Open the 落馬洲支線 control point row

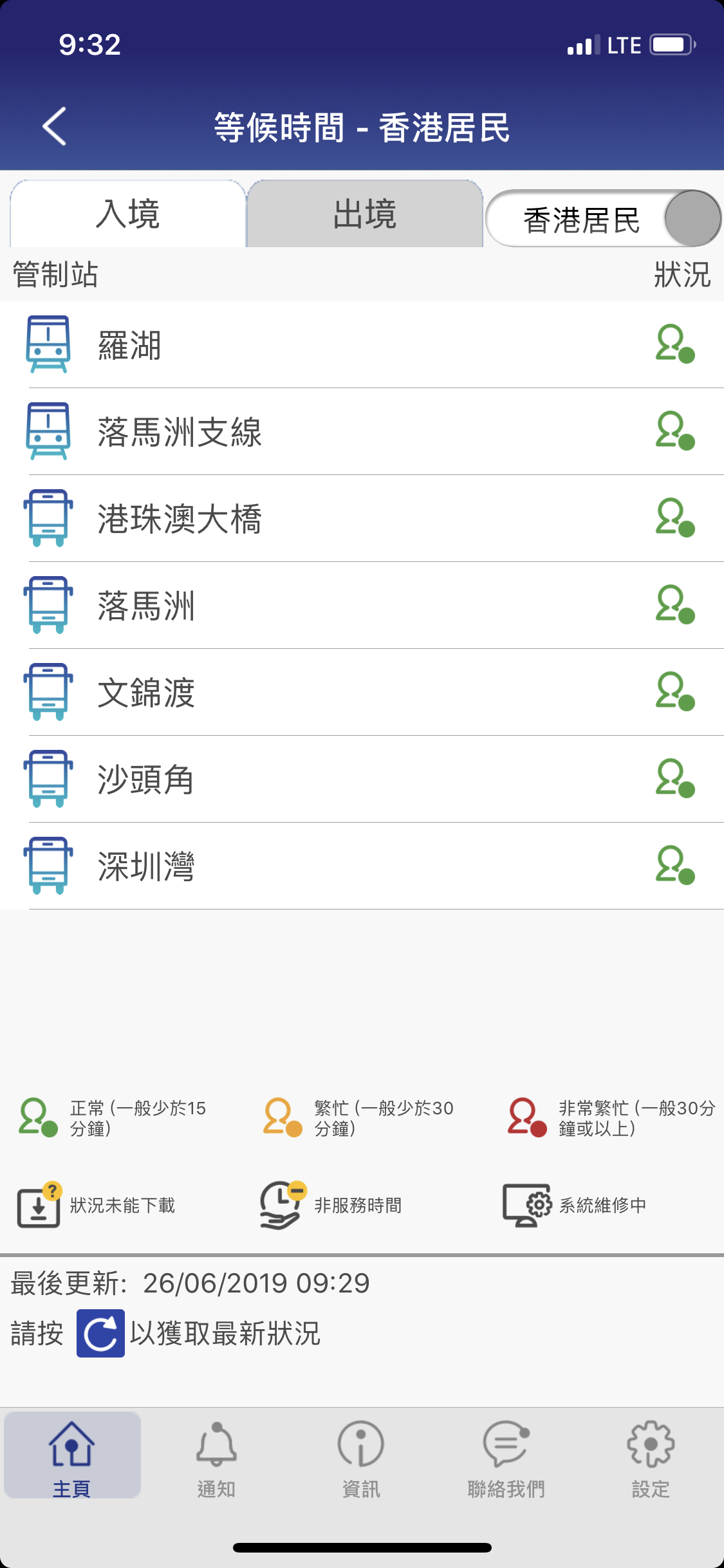pyautogui.click(x=362, y=432)
